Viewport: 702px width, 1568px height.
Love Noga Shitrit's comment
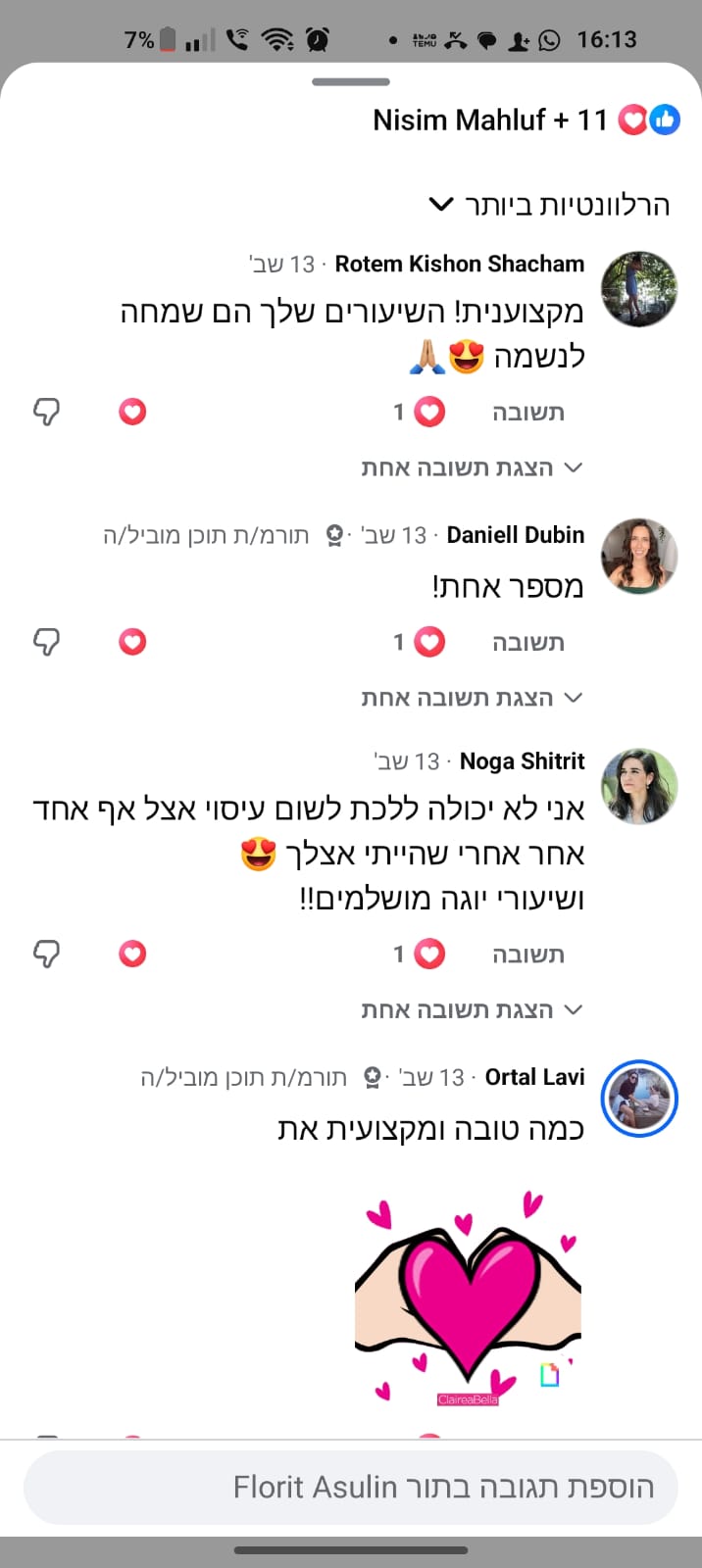click(x=132, y=954)
